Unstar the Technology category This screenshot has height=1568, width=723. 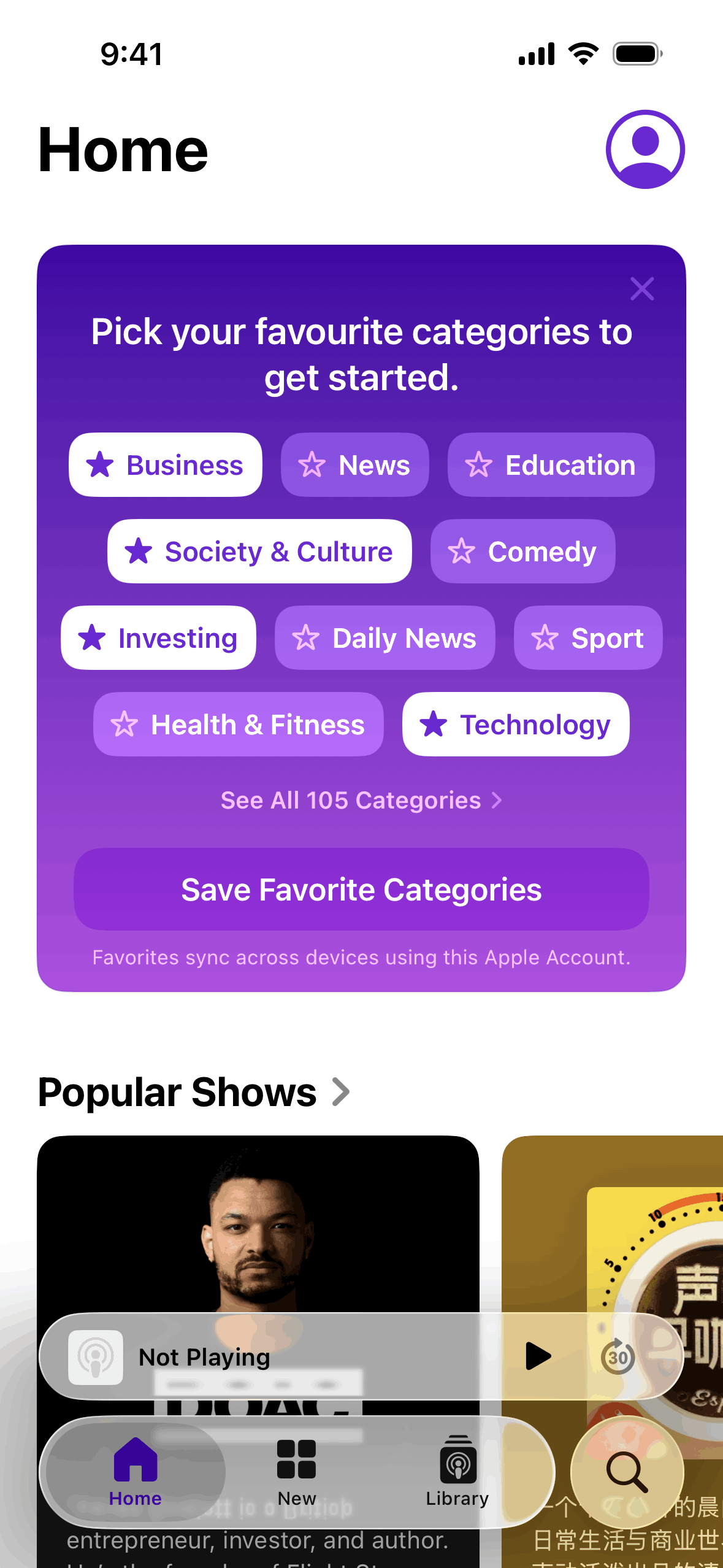pyautogui.click(x=515, y=724)
